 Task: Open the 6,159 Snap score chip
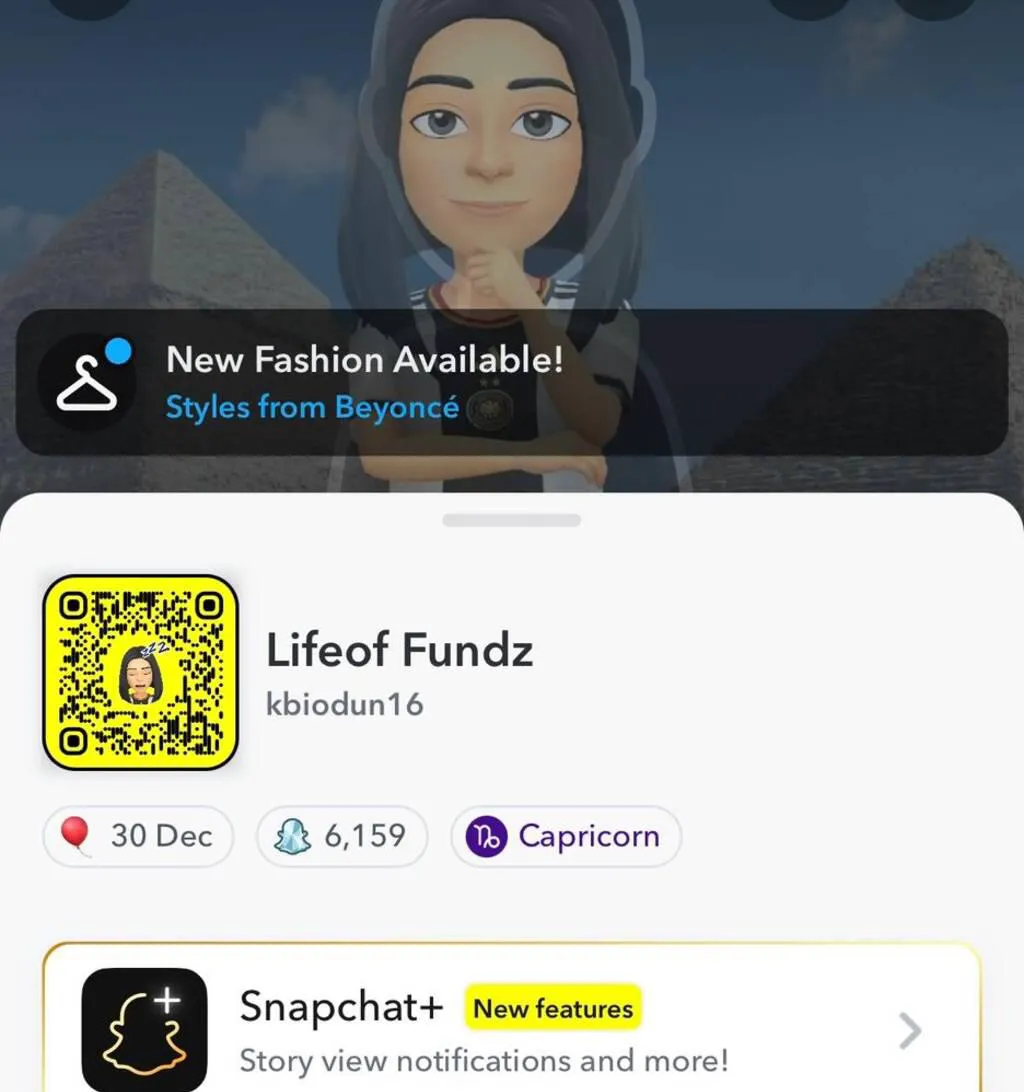pyautogui.click(x=342, y=836)
